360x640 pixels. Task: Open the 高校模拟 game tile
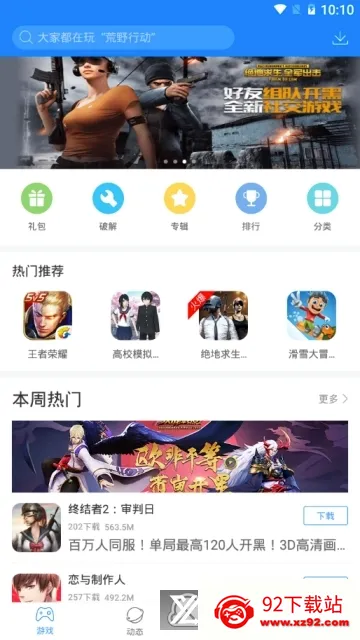click(x=136, y=325)
